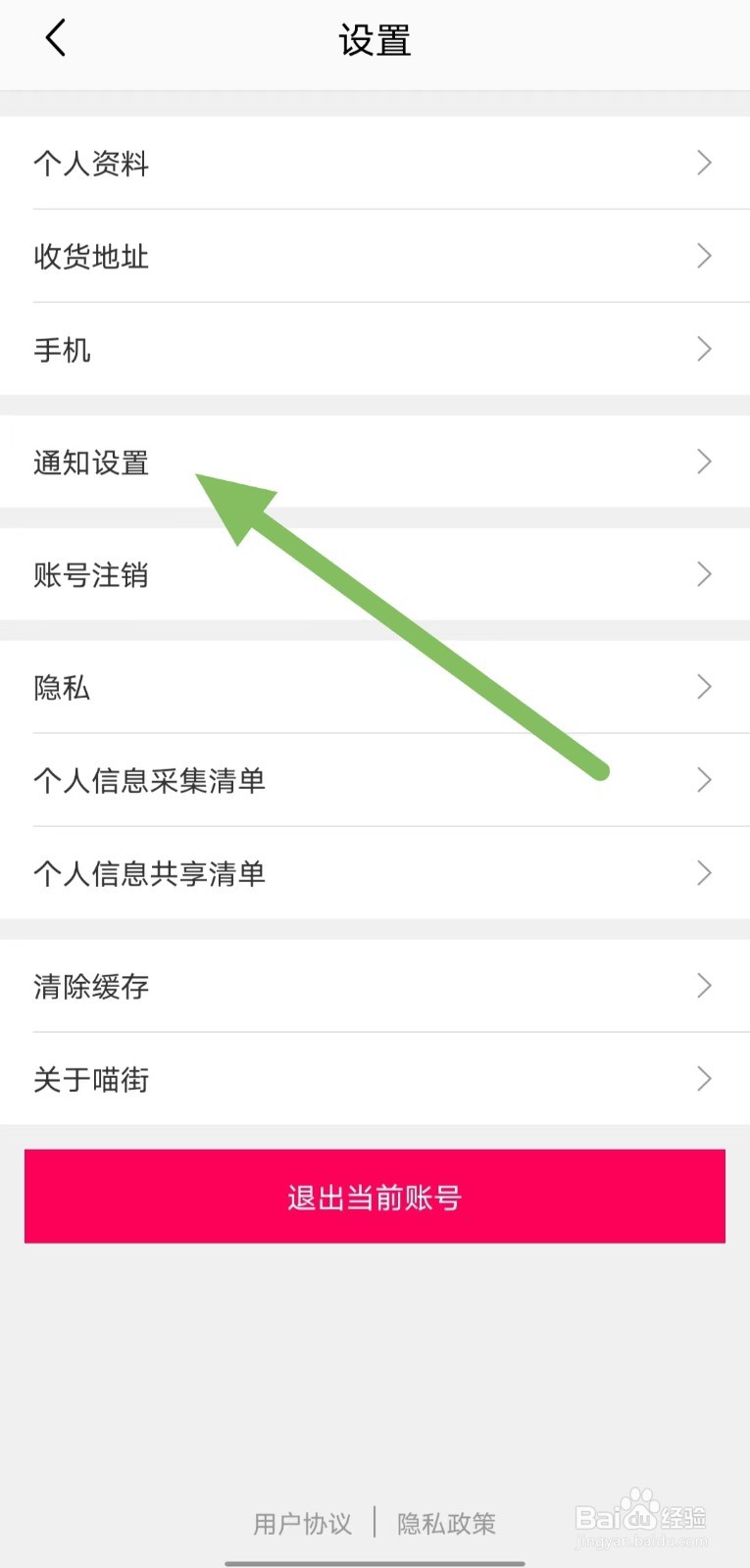Click the chevron next to 账号注销
Screen dimensions: 750x1568
(703, 574)
